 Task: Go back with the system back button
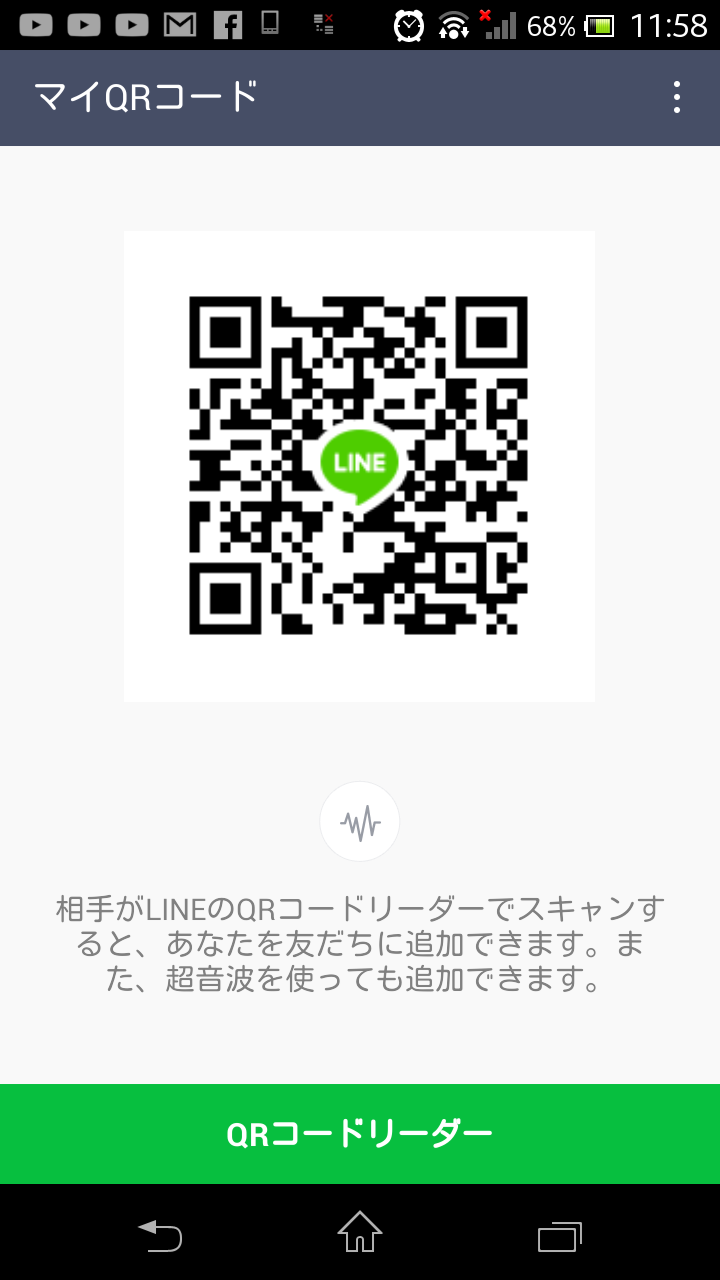(160, 1236)
